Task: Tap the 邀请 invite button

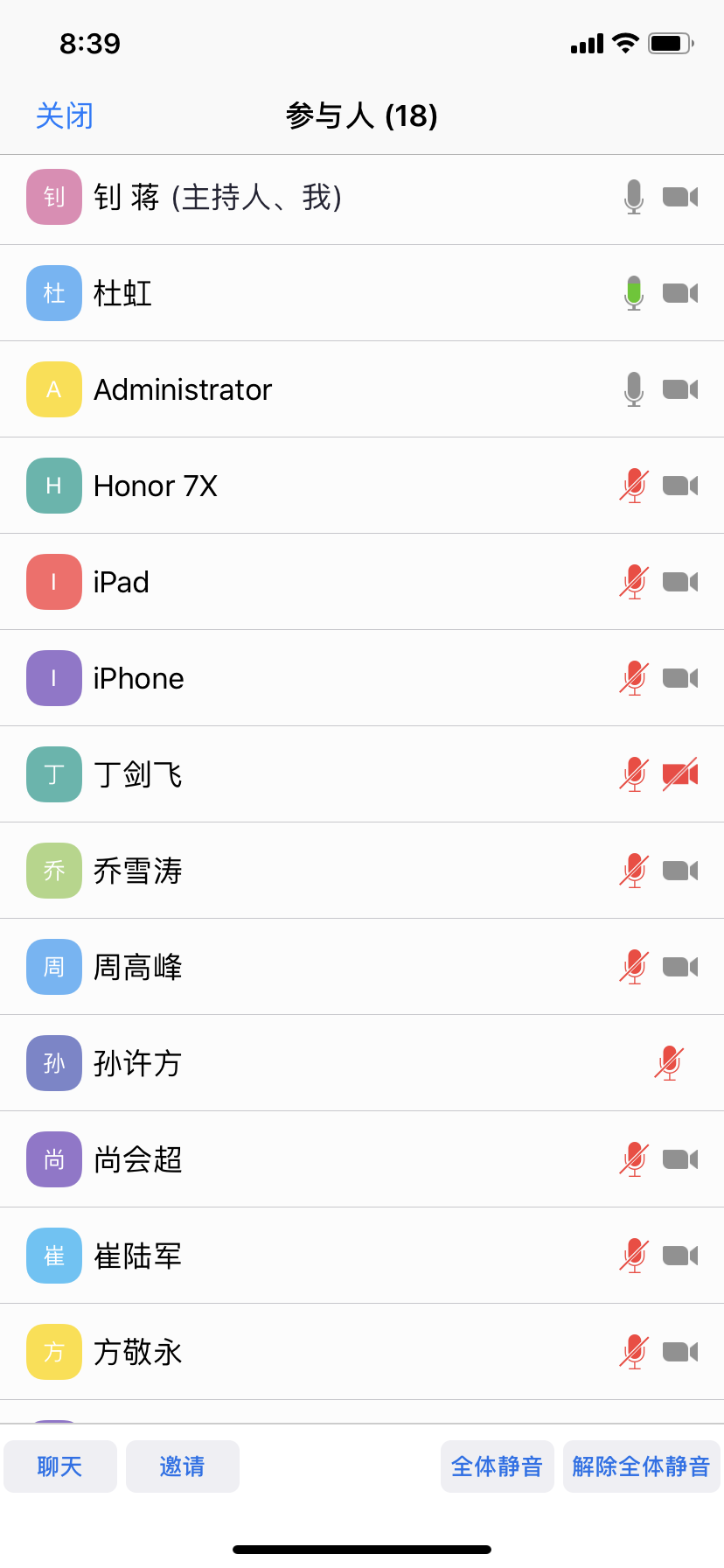Action: (x=183, y=1466)
